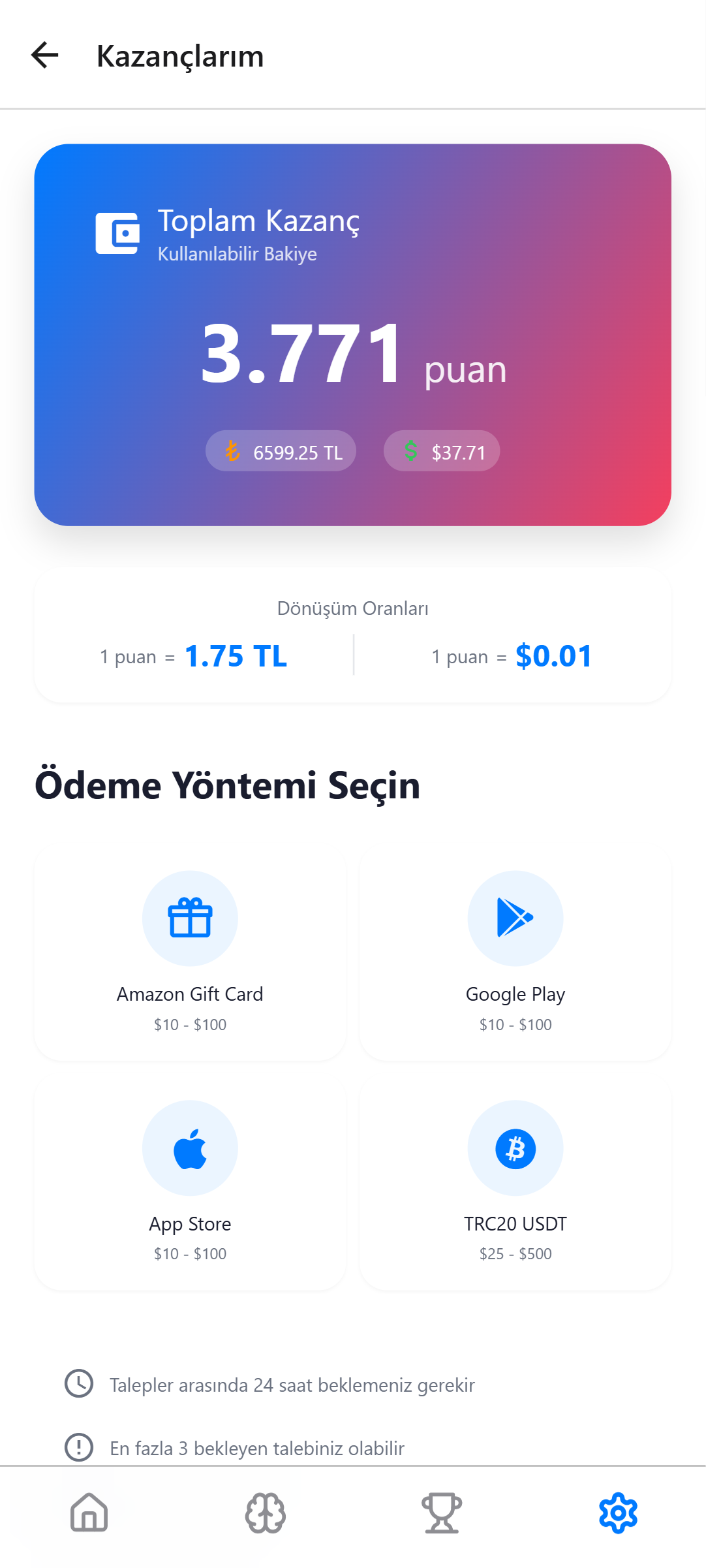Tap the Google Play $10 - $100 range label
Image resolution: width=706 pixels, height=1568 pixels.
515,1025
